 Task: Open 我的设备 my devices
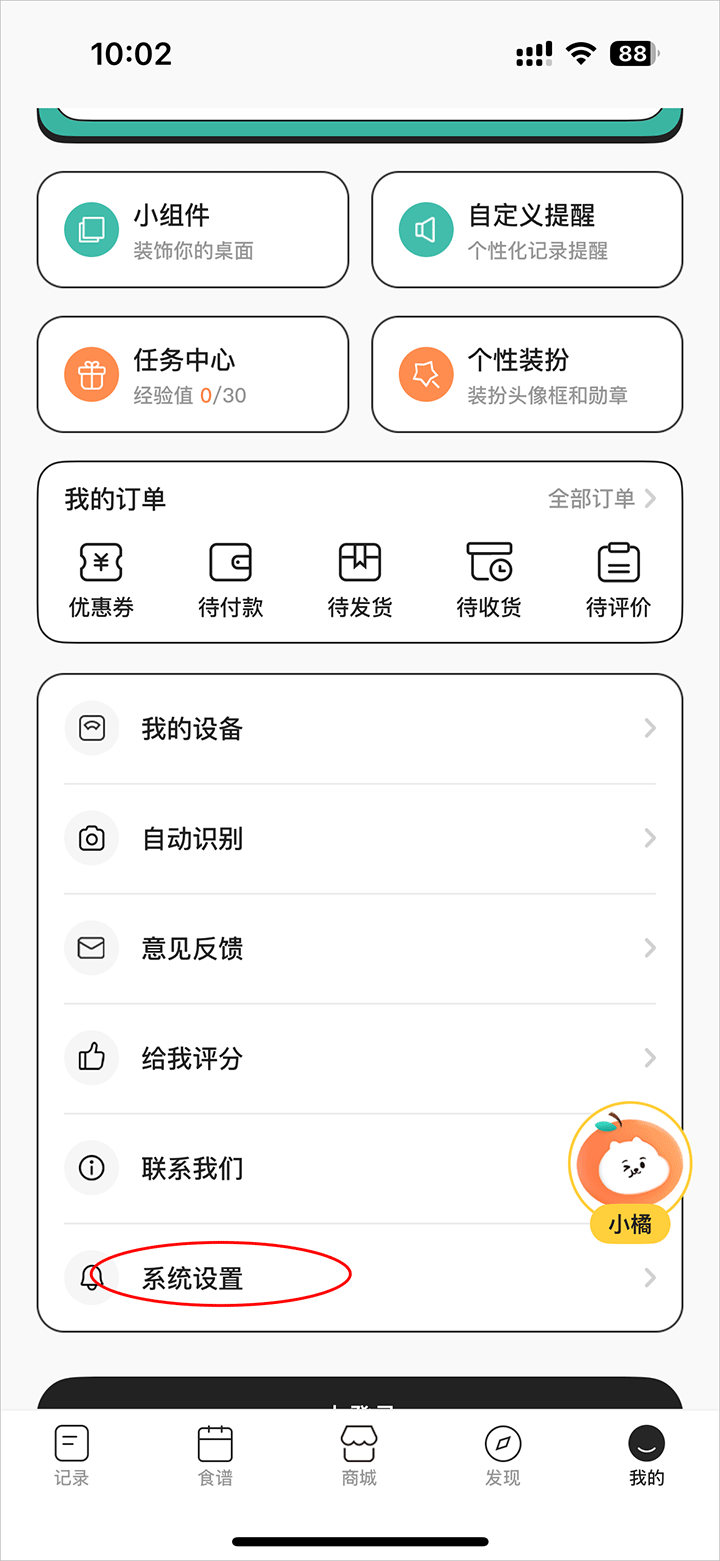click(360, 729)
